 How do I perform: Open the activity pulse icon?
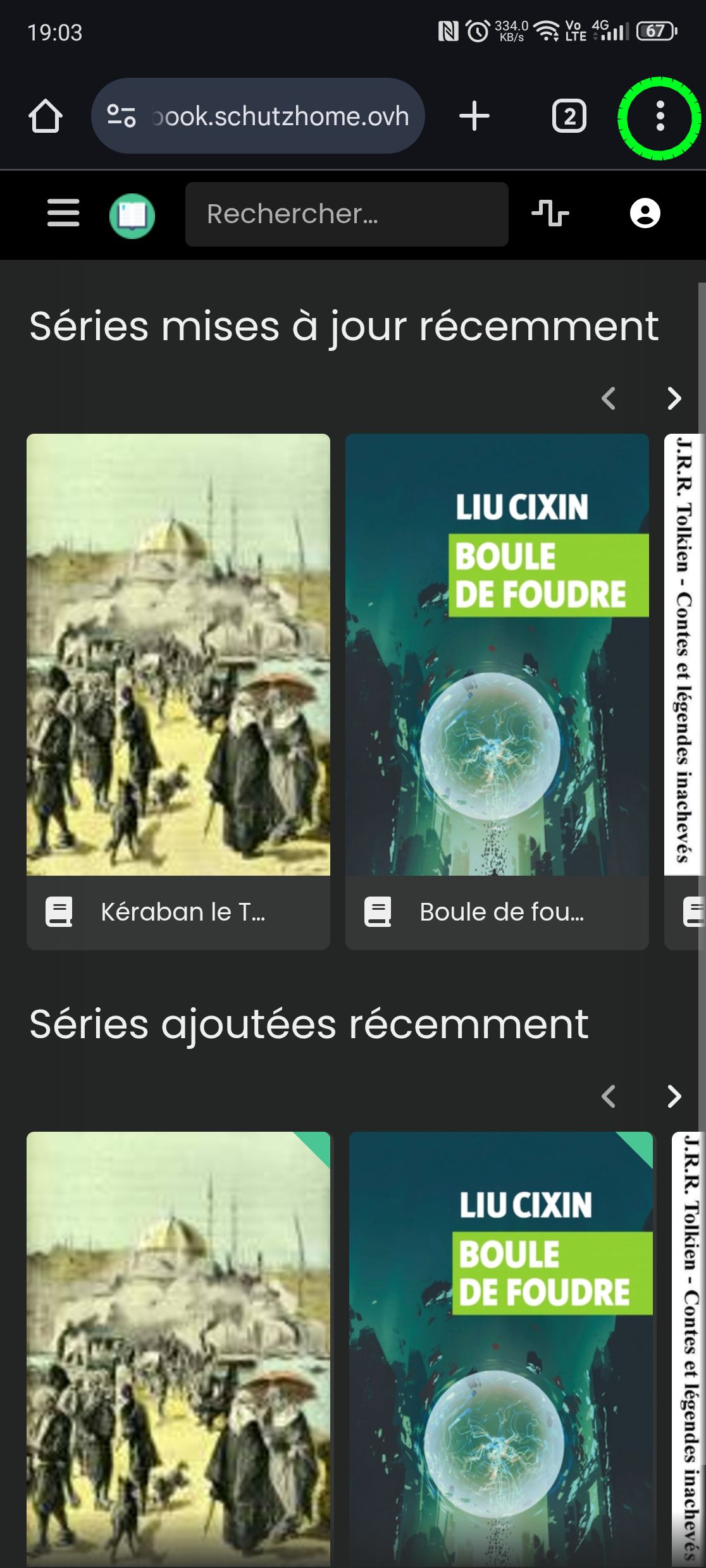[550, 213]
